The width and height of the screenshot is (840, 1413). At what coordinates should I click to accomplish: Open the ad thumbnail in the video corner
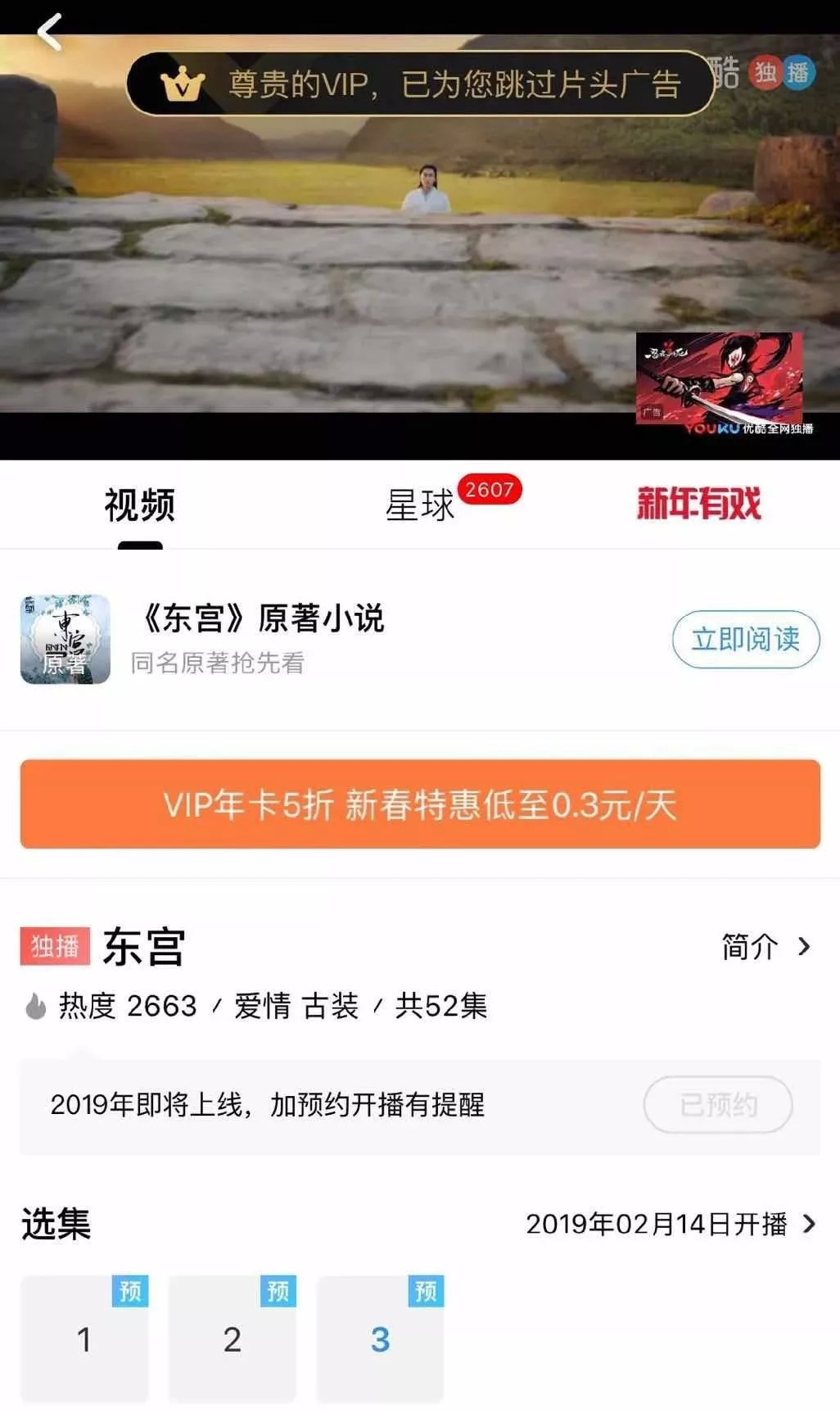point(719,378)
